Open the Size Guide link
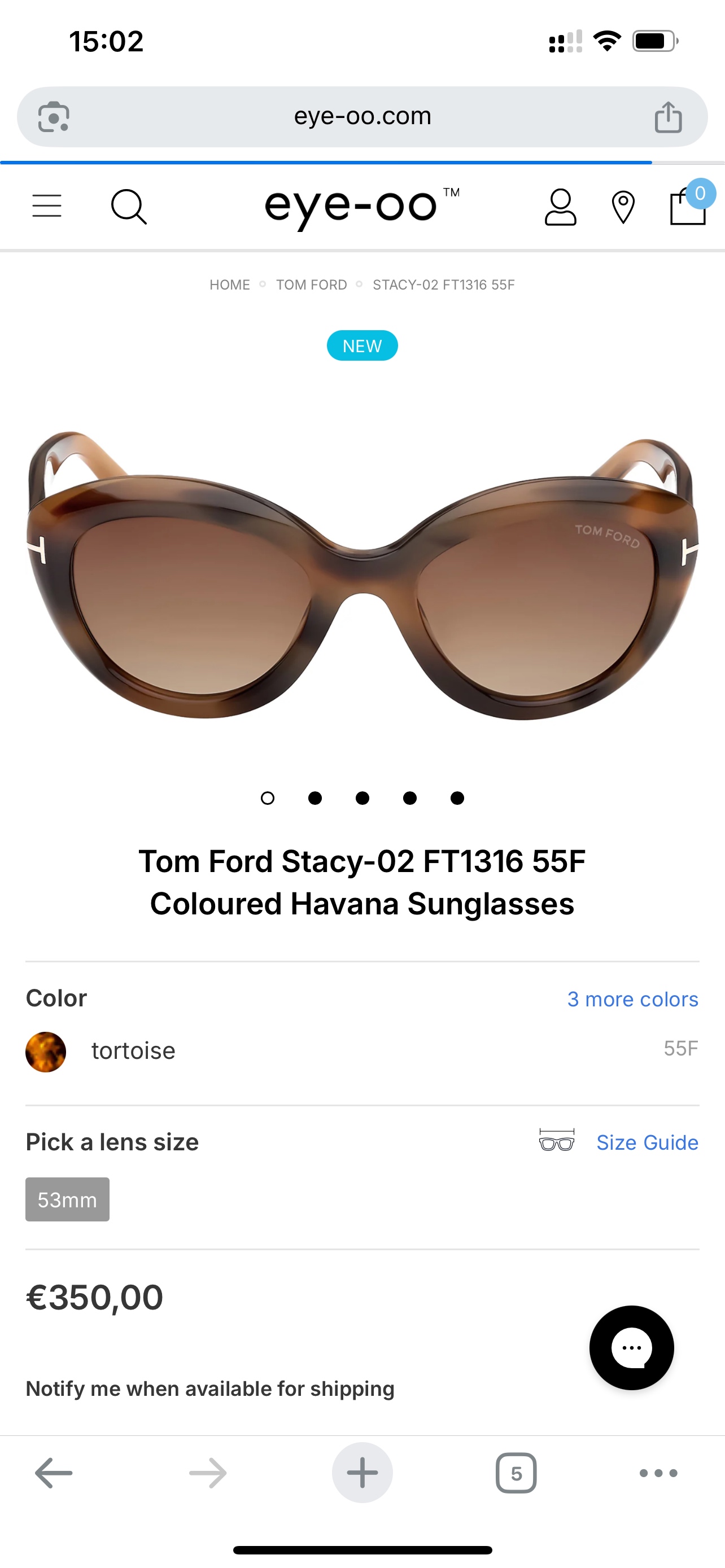This screenshot has height=1568, width=725. (x=647, y=1142)
